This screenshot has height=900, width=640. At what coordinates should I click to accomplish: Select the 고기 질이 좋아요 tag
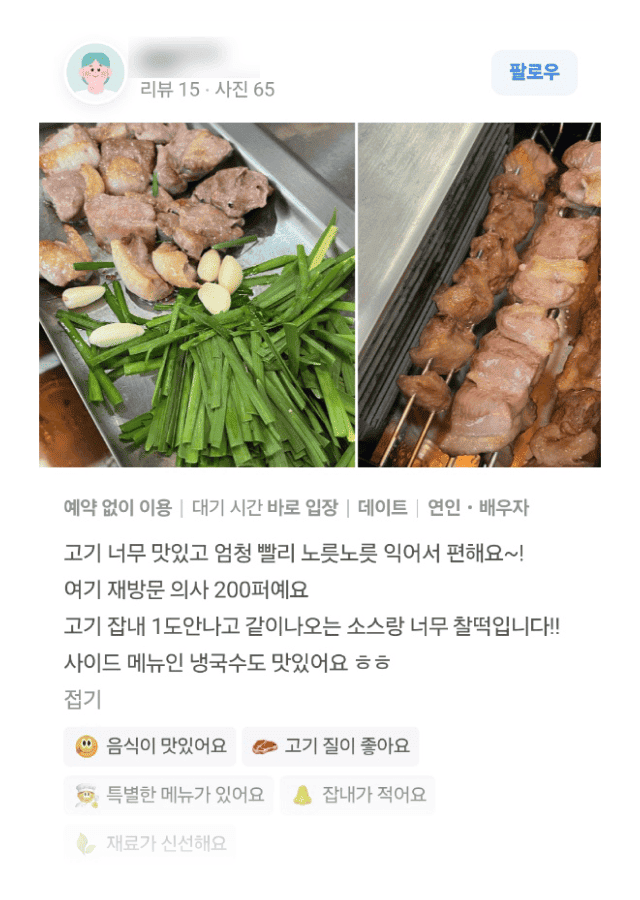[x=330, y=746]
